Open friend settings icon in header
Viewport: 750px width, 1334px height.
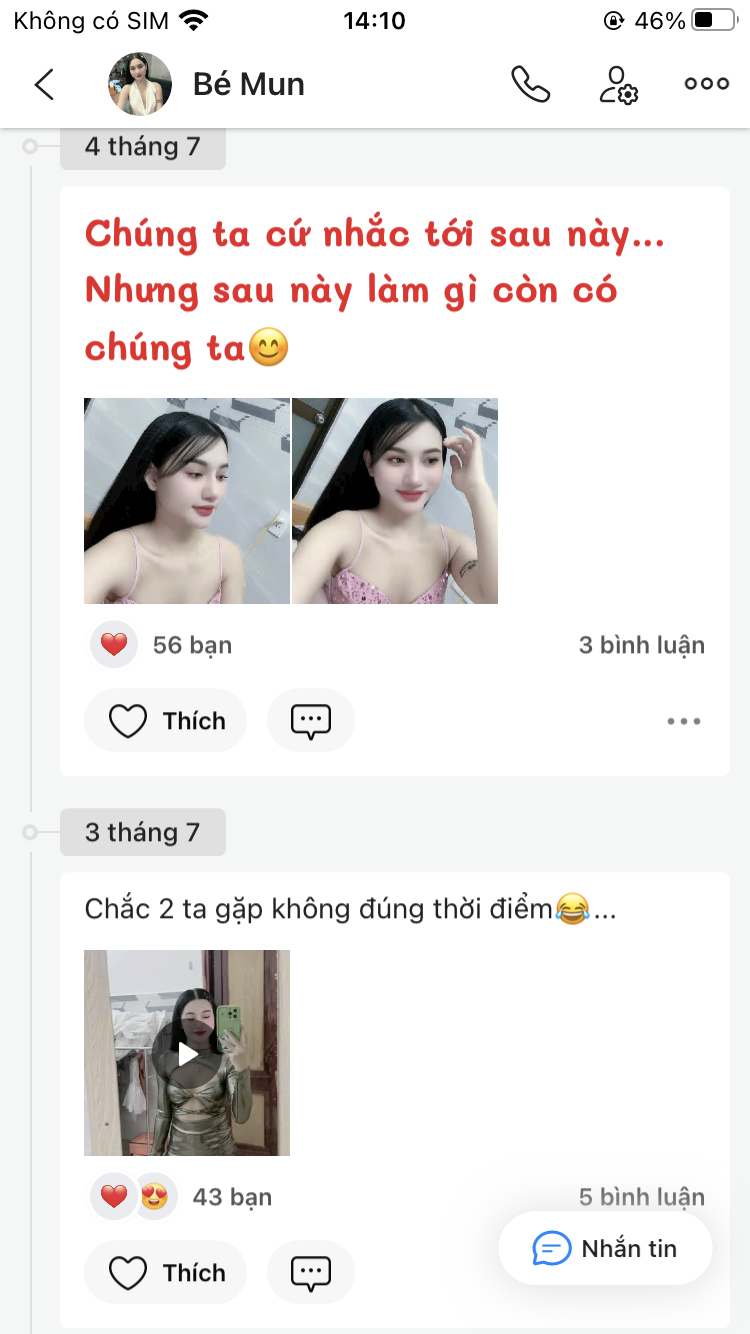[618, 85]
